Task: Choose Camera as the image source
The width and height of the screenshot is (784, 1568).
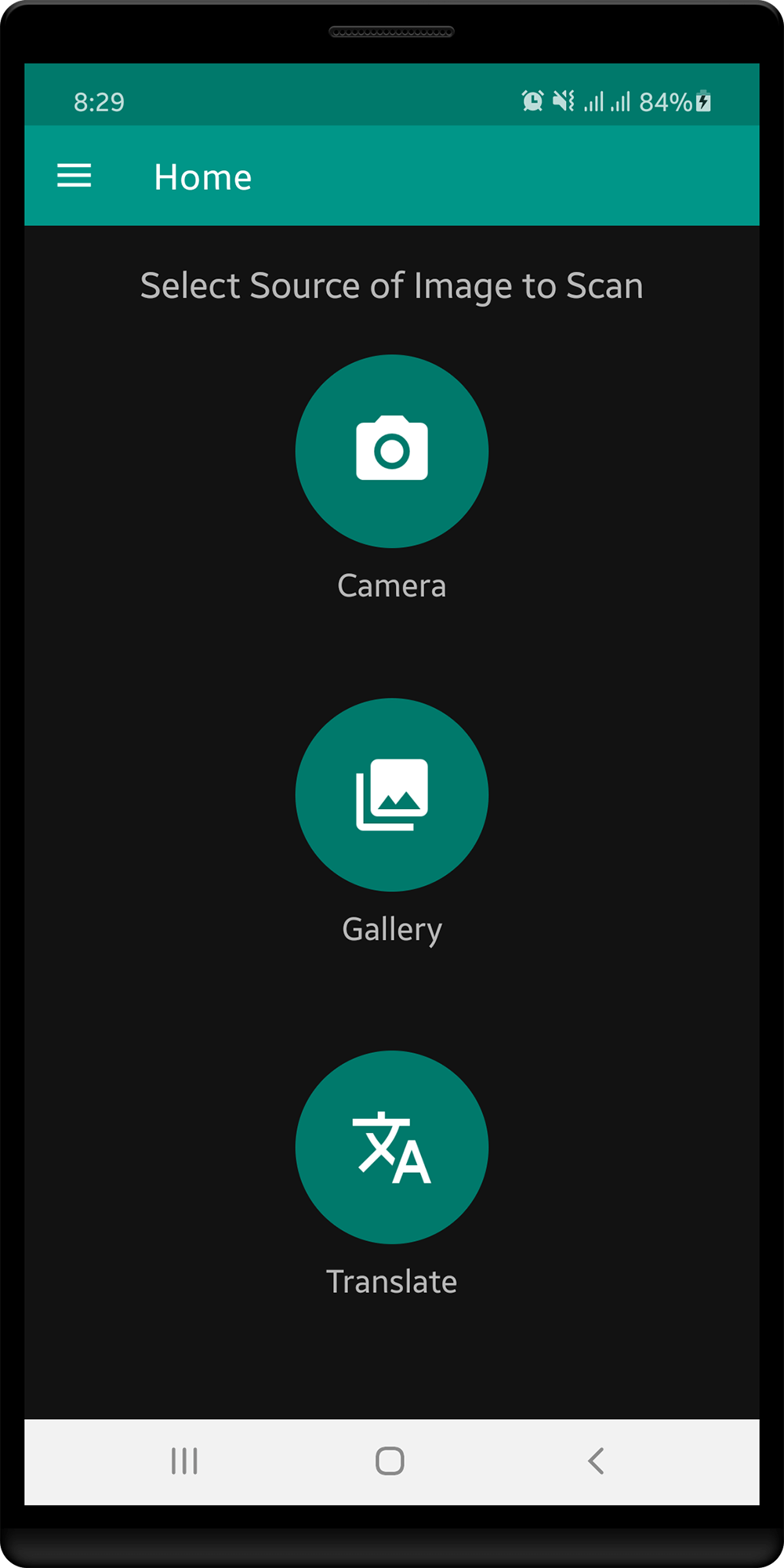Action: [392, 451]
